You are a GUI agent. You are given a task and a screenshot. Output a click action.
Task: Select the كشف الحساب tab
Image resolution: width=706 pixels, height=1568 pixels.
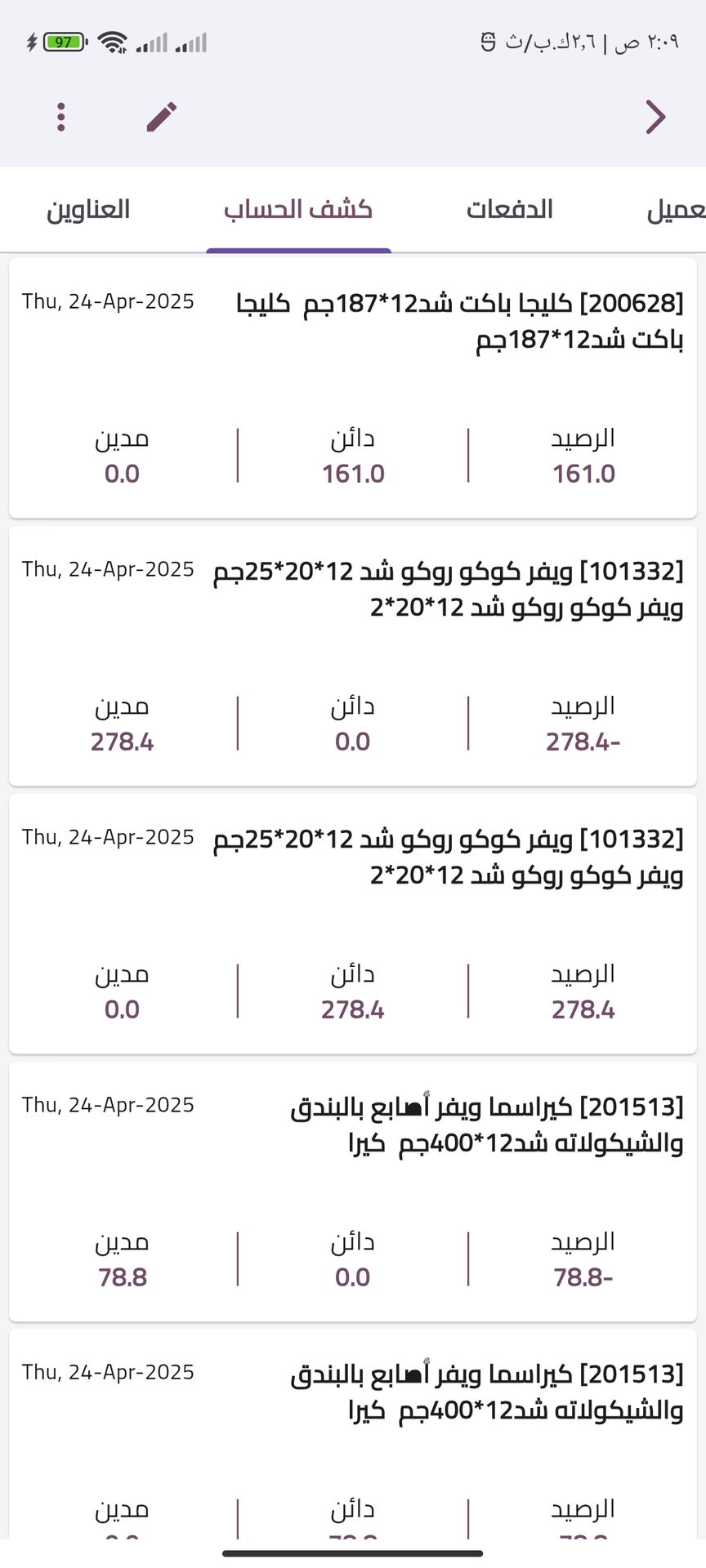click(x=298, y=210)
